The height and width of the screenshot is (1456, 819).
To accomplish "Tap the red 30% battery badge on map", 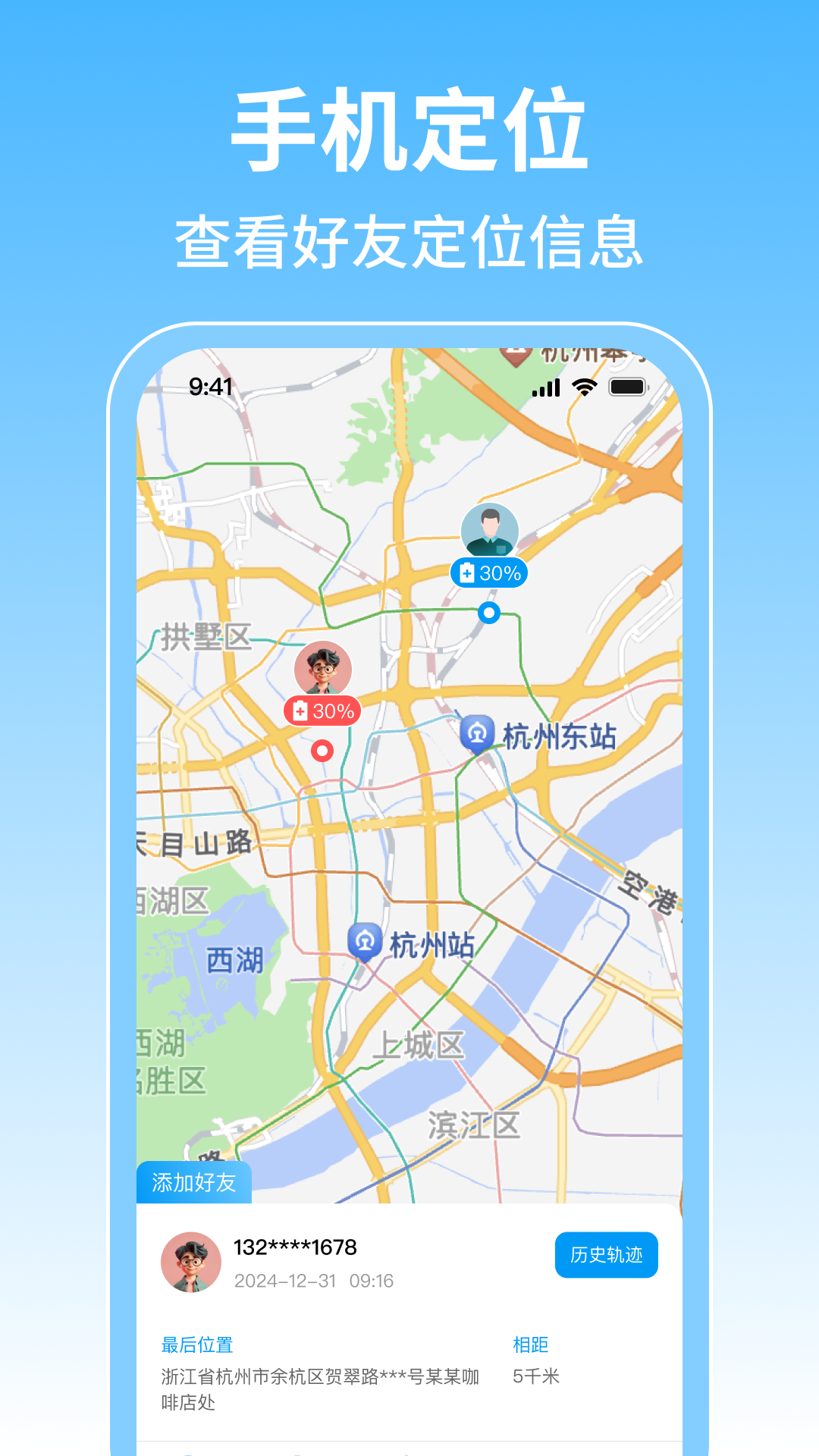I will tap(322, 711).
